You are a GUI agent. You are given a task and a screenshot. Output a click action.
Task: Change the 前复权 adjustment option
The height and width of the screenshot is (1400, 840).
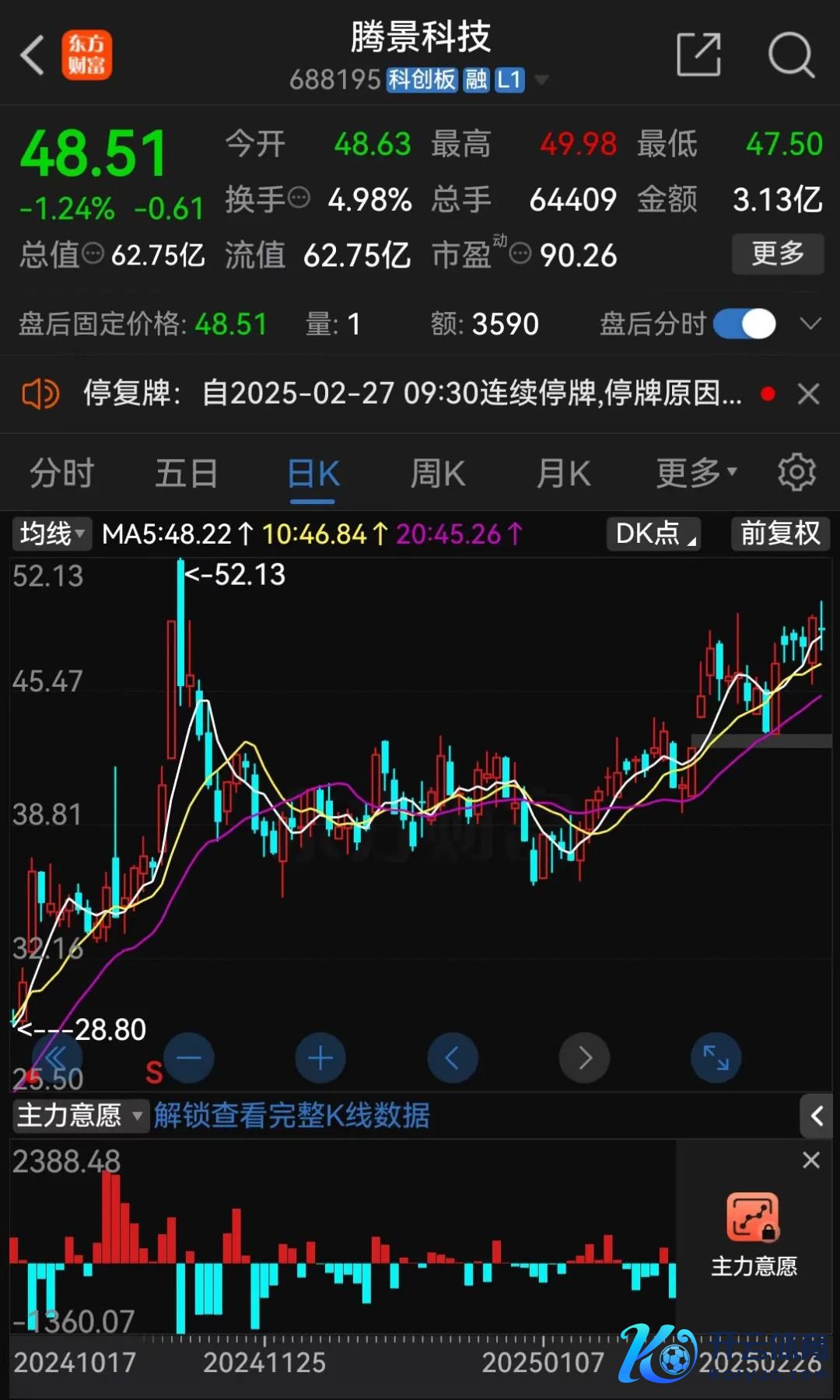[780, 534]
